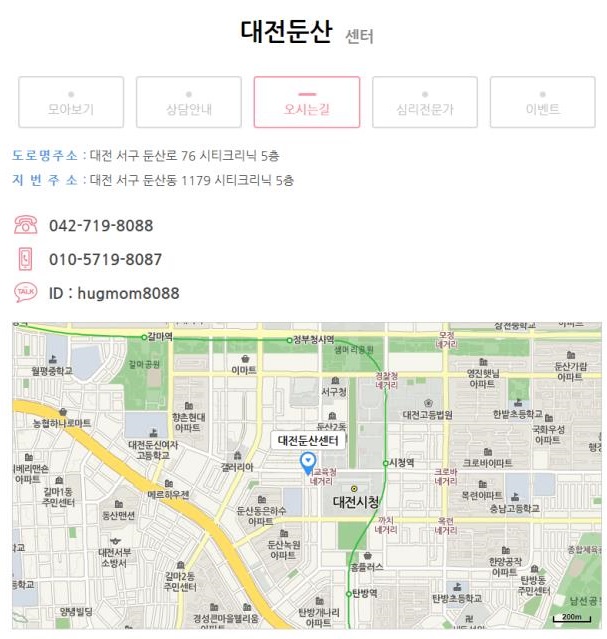Tap the 대전둔산센터 map marker

tap(307, 461)
